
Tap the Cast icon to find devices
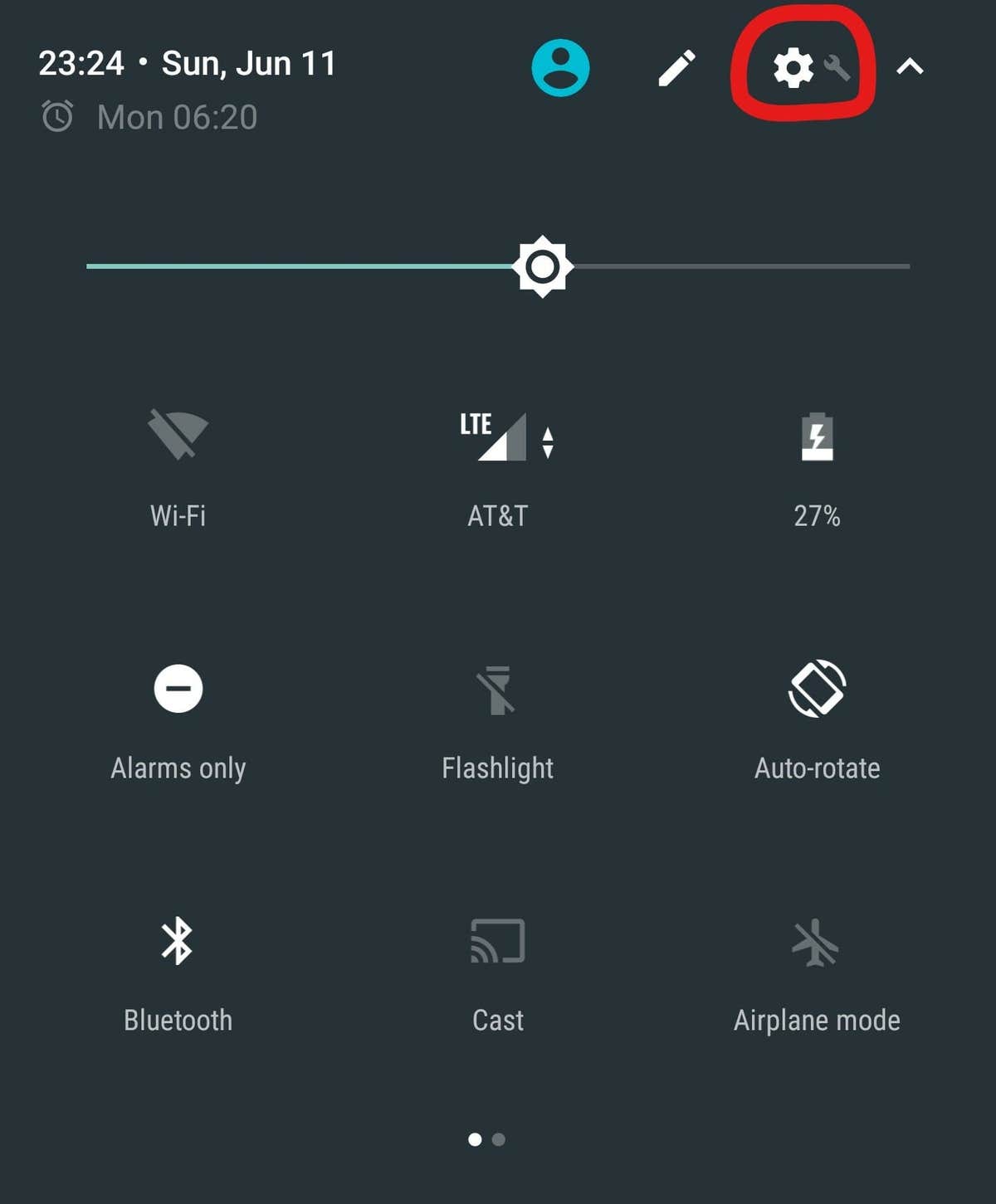tap(498, 940)
